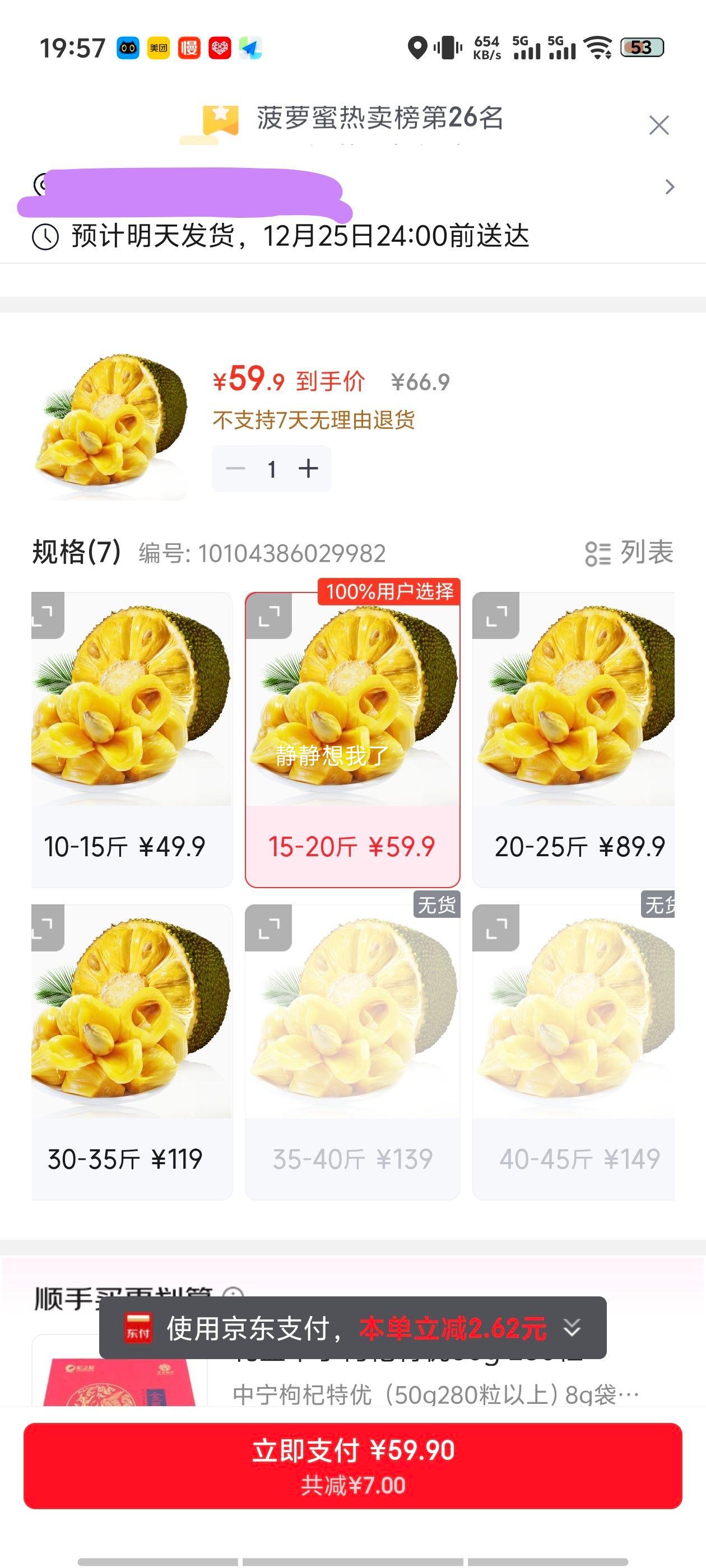Tap the 不支持7天无理由退货 notice
706x1568 pixels.
click(x=316, y=417)
